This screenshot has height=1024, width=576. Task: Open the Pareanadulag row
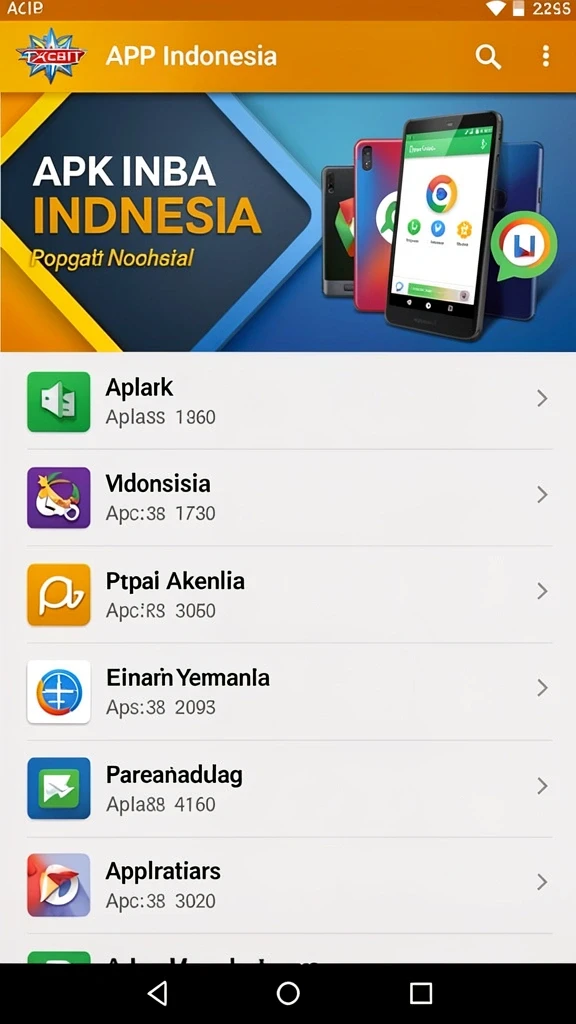tap(288, 788)
